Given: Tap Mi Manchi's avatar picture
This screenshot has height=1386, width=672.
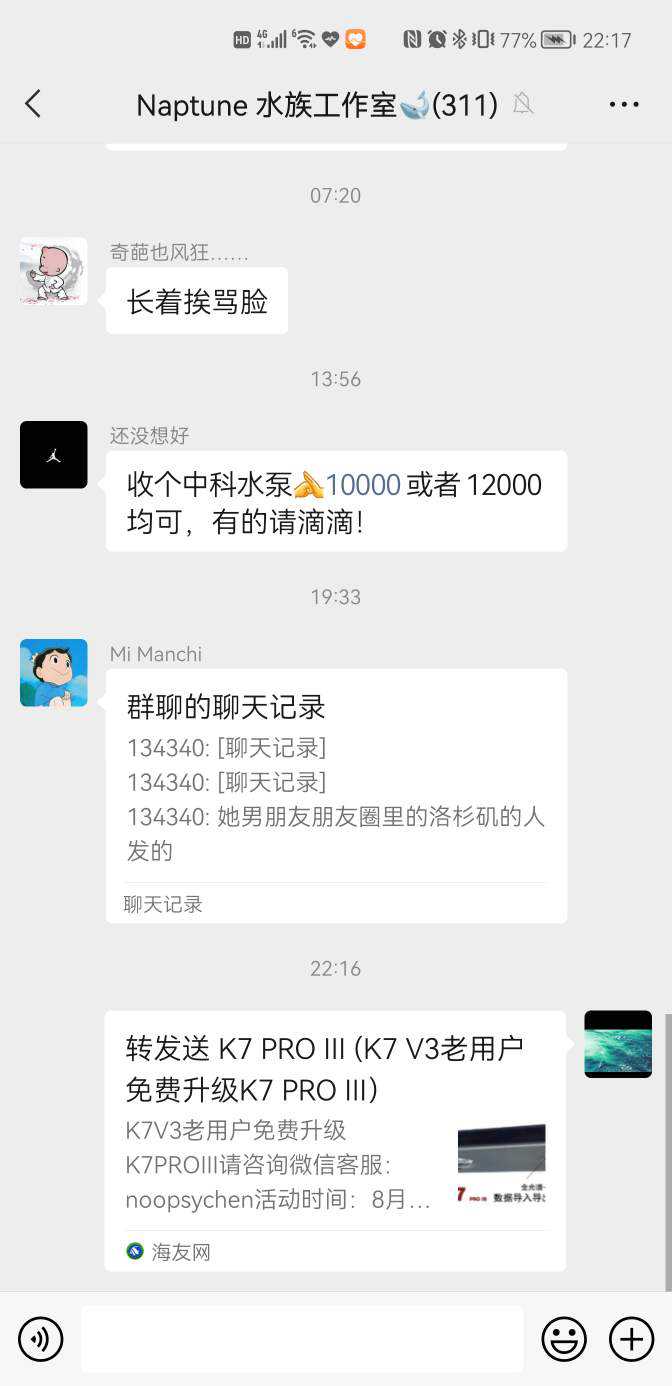Looking at the screenshot, I should pyautogui.click(x=54, y=673).
